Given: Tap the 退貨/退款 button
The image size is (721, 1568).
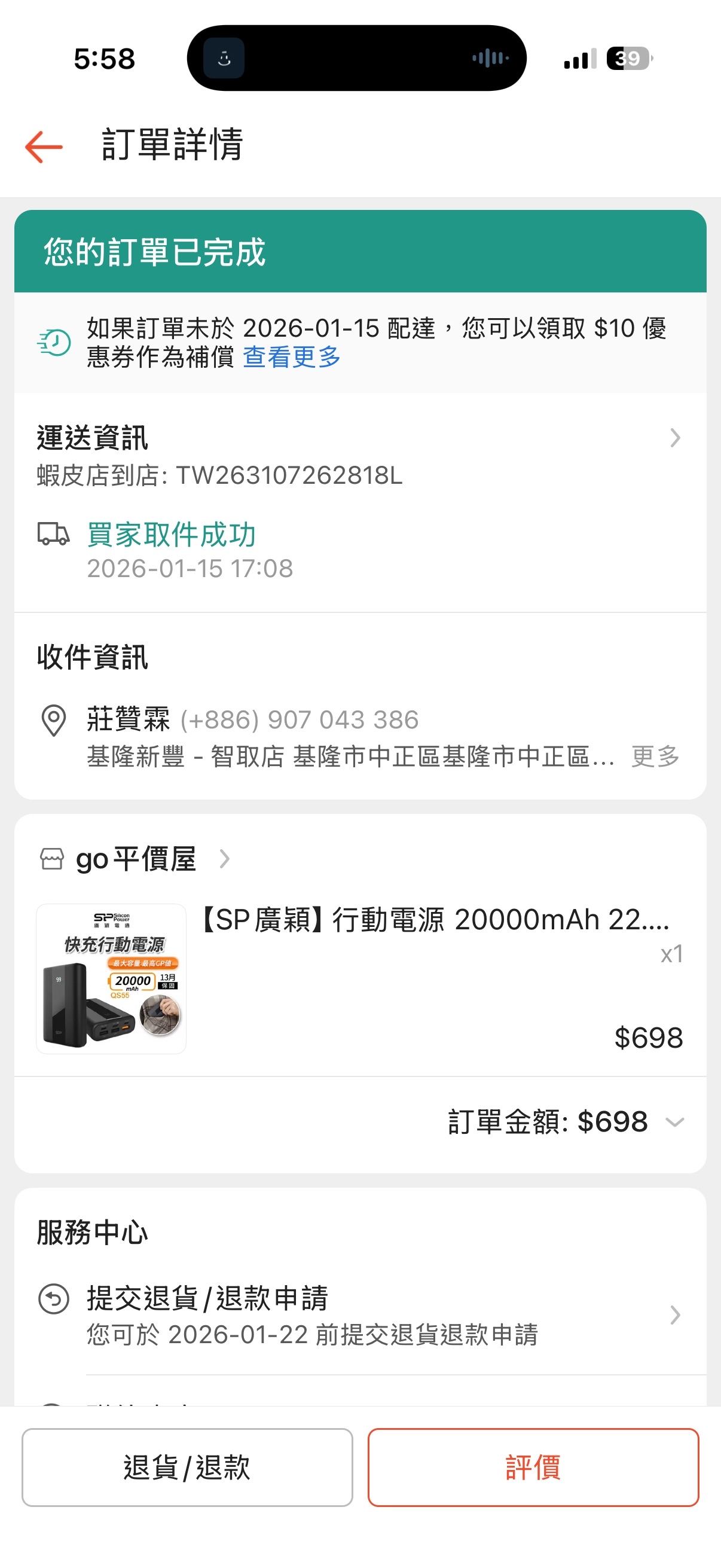Looking at the screenshot, I should point(187,1467).
